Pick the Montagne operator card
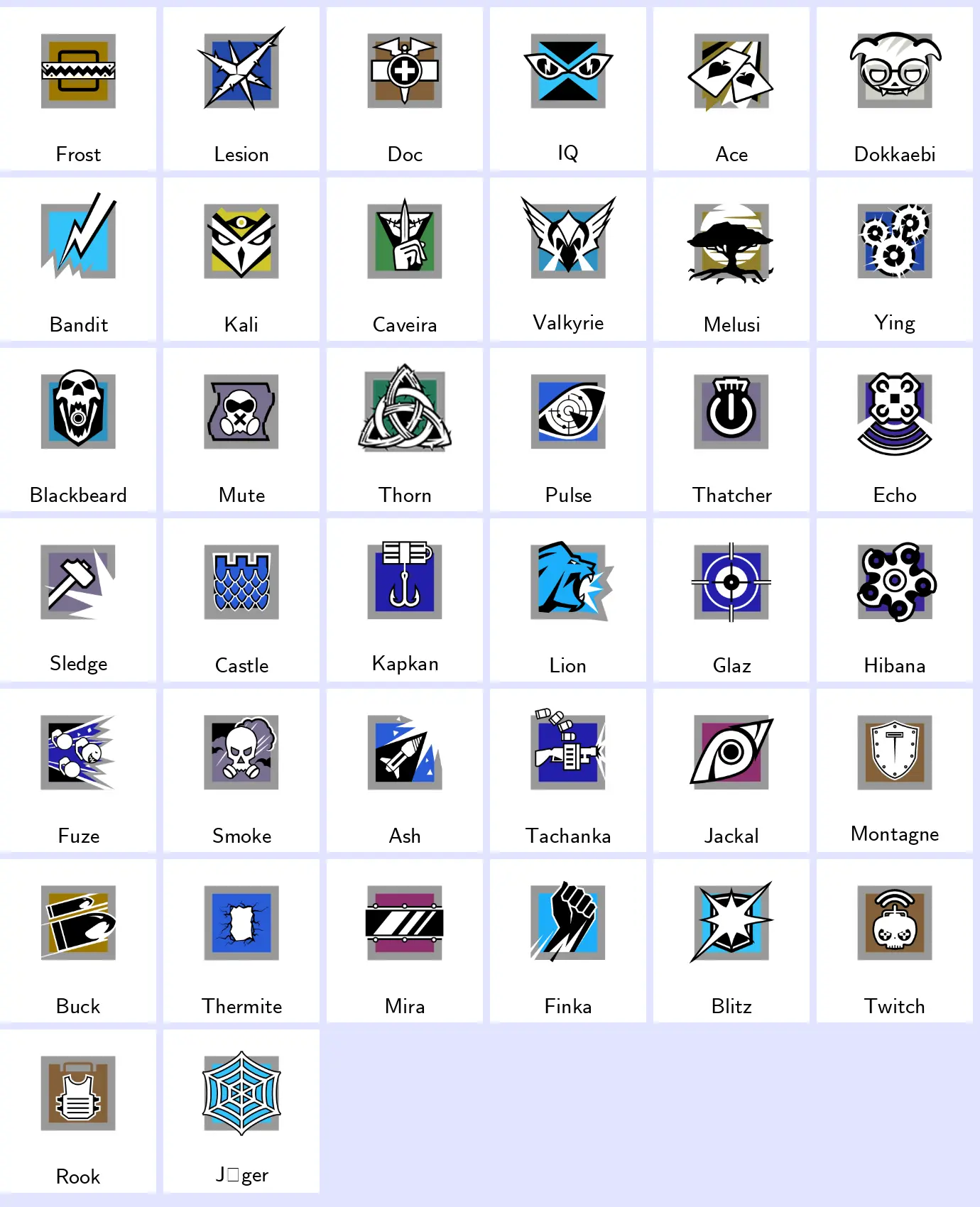This screenshot has width=980, height=1207. (895, 770)
